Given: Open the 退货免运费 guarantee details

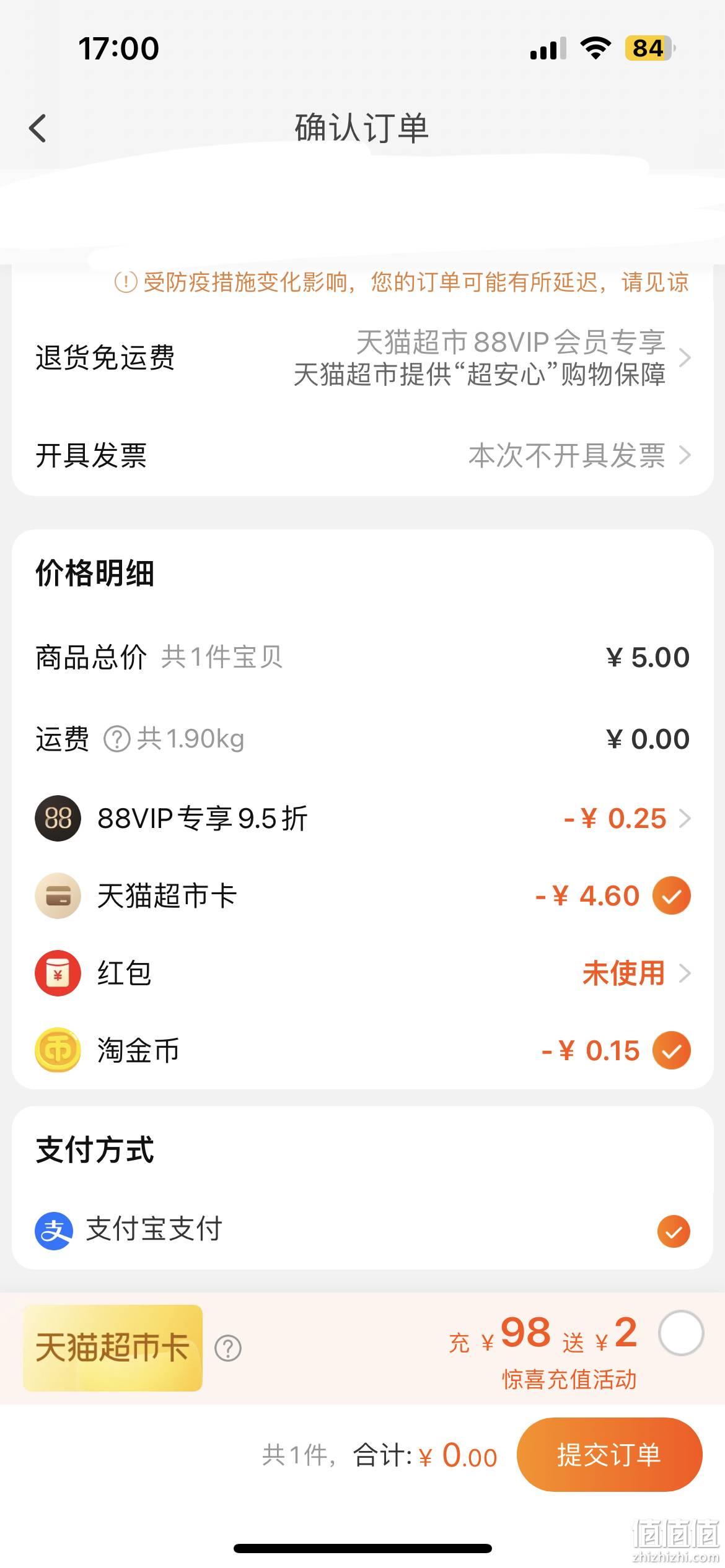Looking at the screenshot, I should pyautogui.click(x=362, y=358).
